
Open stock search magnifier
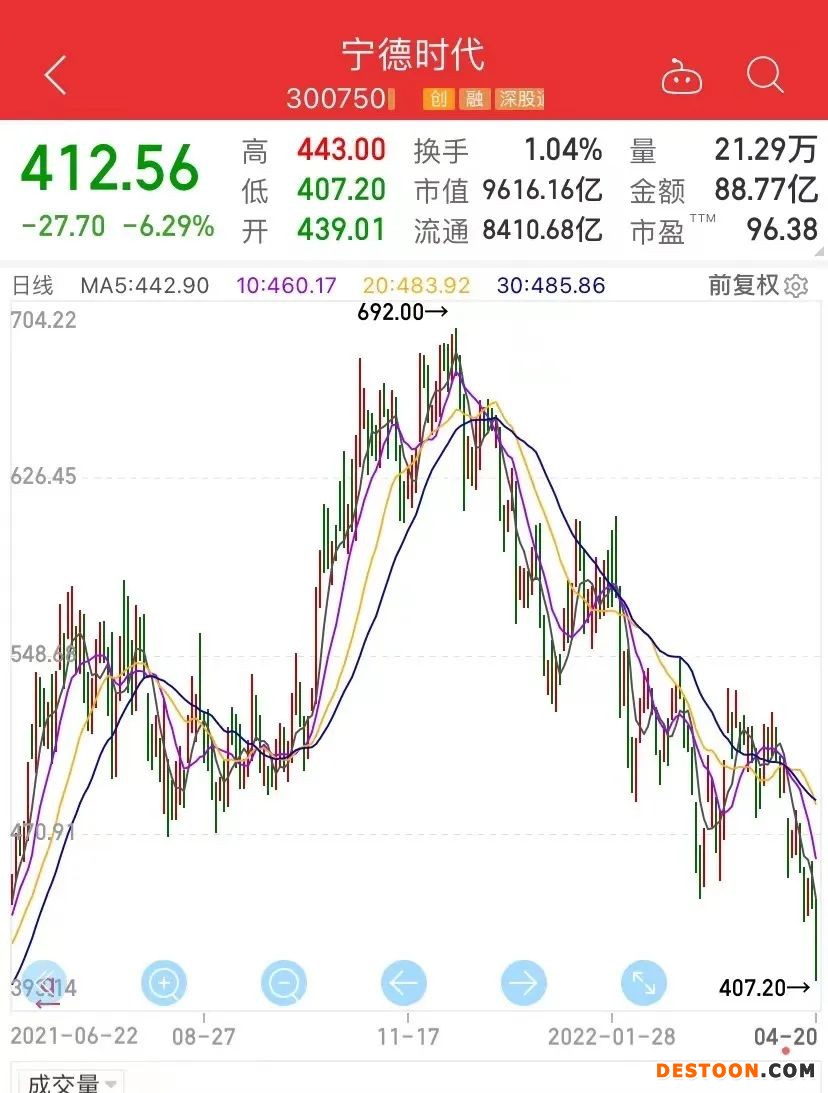765,75
